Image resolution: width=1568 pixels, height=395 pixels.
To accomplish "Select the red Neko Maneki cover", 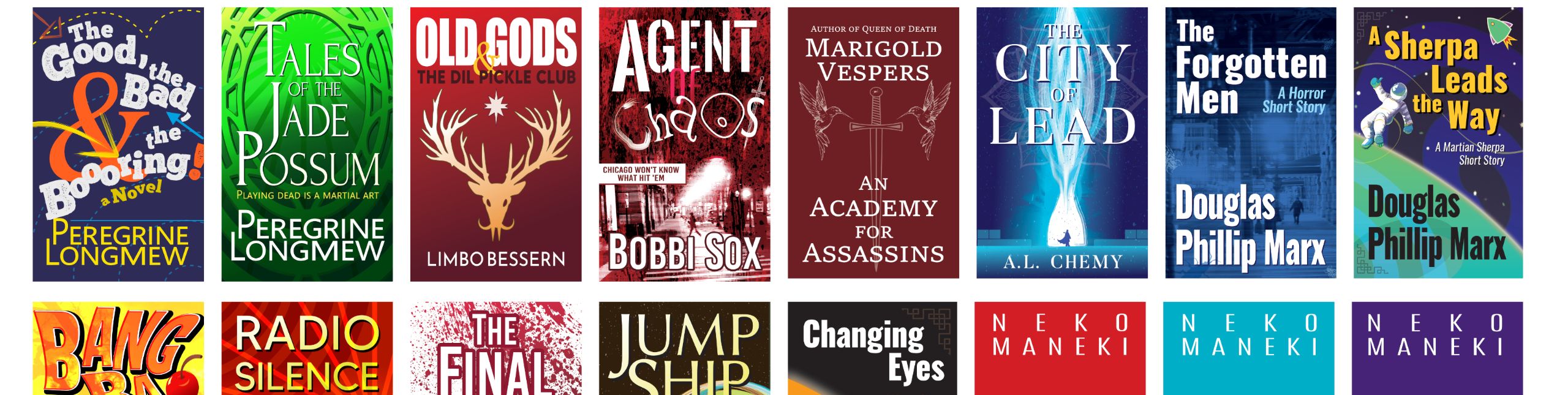I will coord(1060,348).
